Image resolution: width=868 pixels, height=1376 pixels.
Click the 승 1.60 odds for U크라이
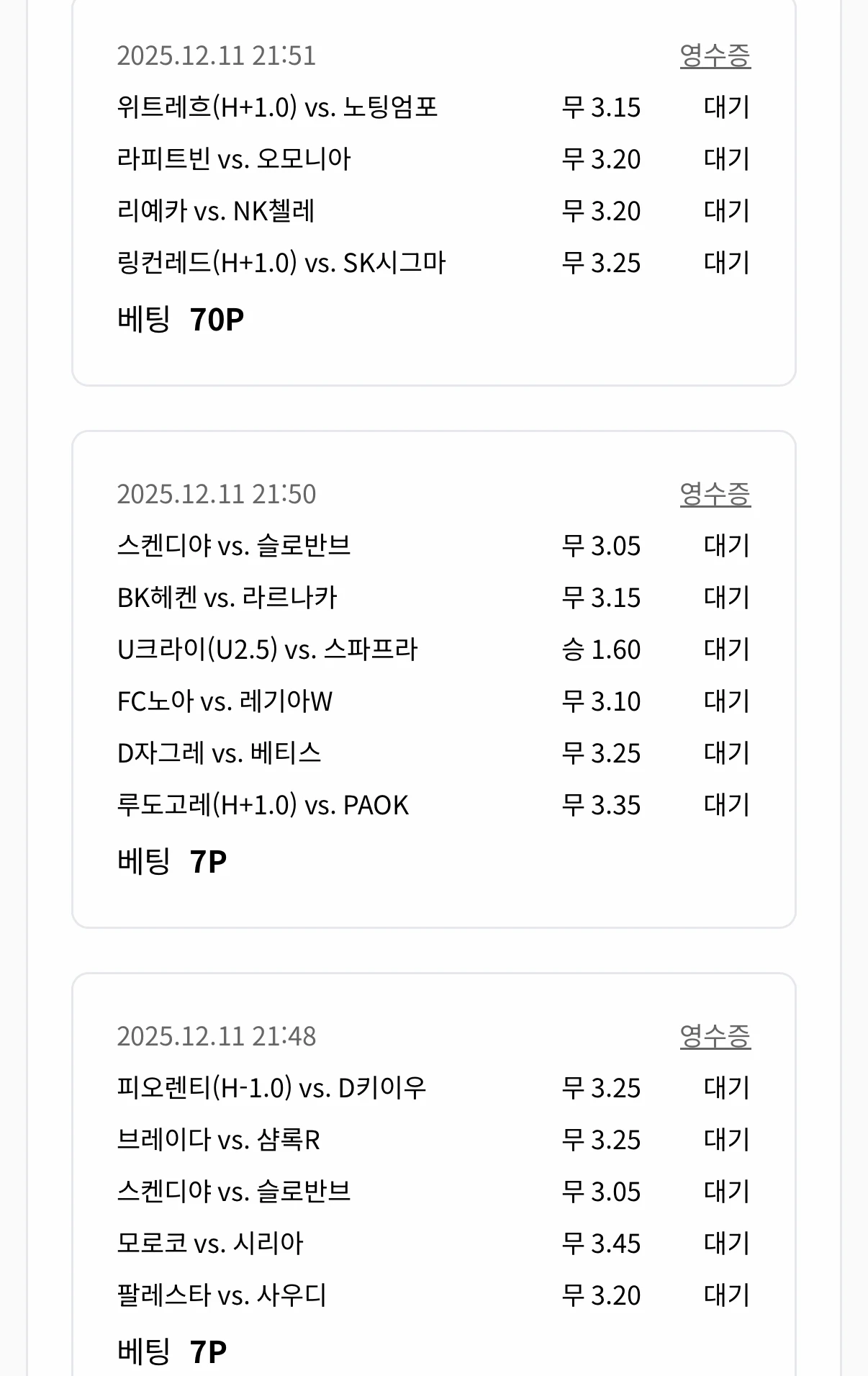(x=600, y=649)
